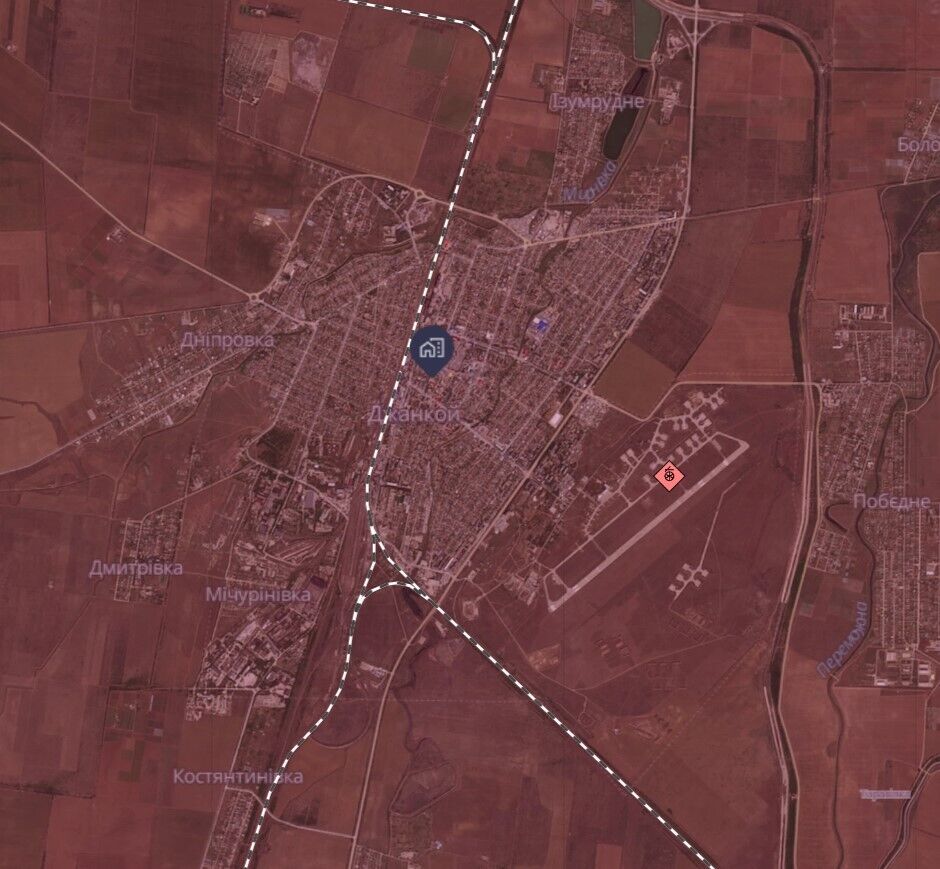Viewport: 940px width, 869px height.
Task: Tap the Dzhankoi city marker icon
Action: tap(432, 350)
